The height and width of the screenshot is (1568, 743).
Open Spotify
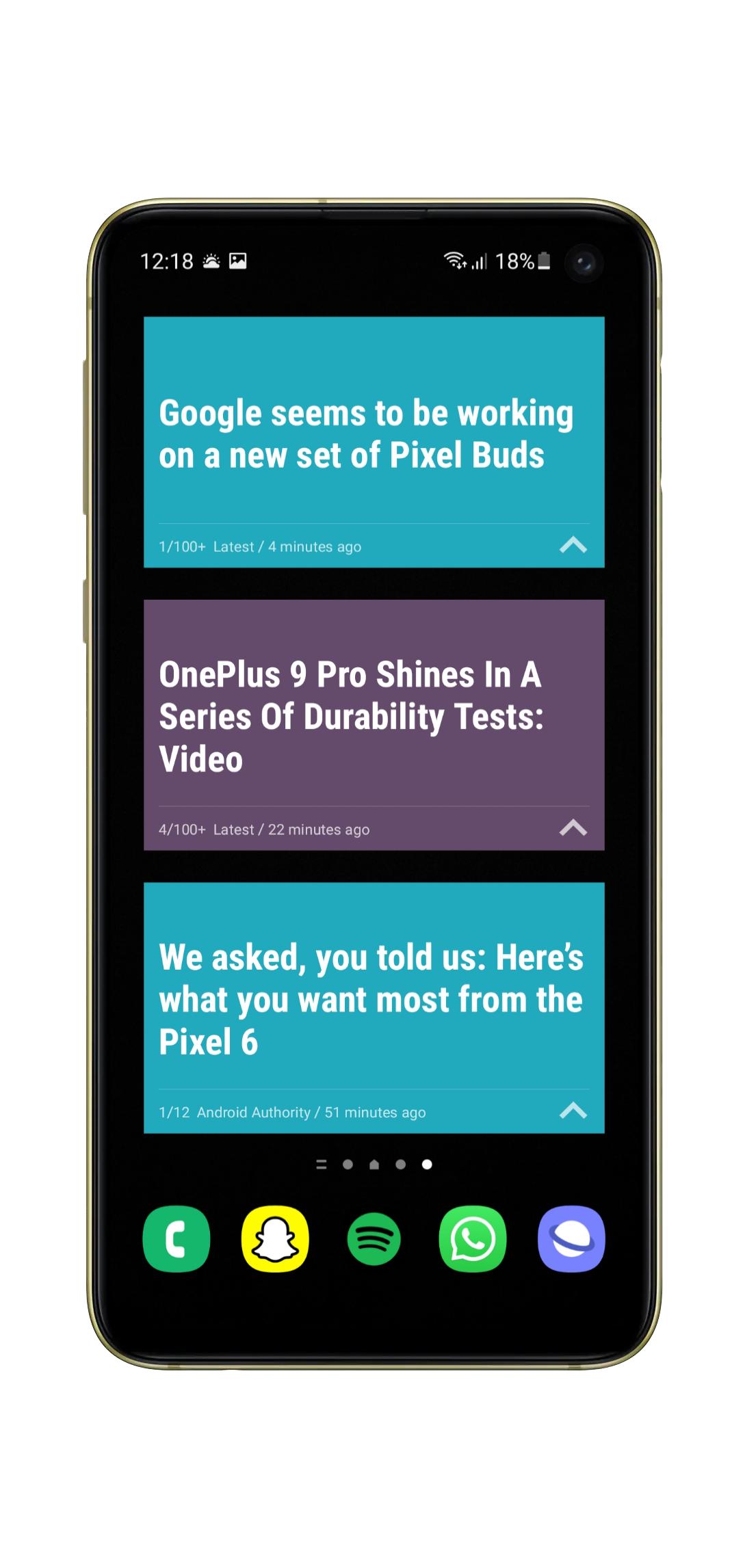pos(374,1239)
